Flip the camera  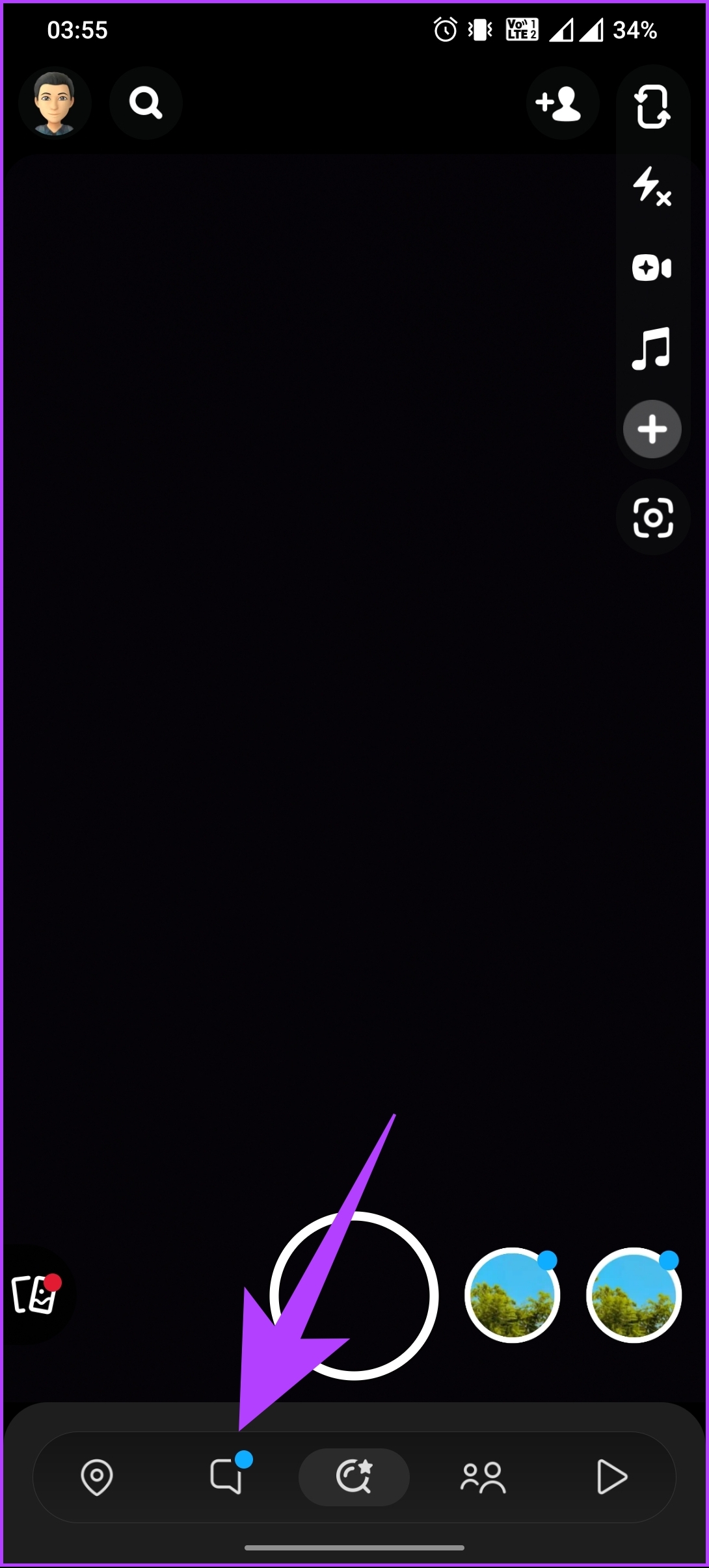pos(652,107)
